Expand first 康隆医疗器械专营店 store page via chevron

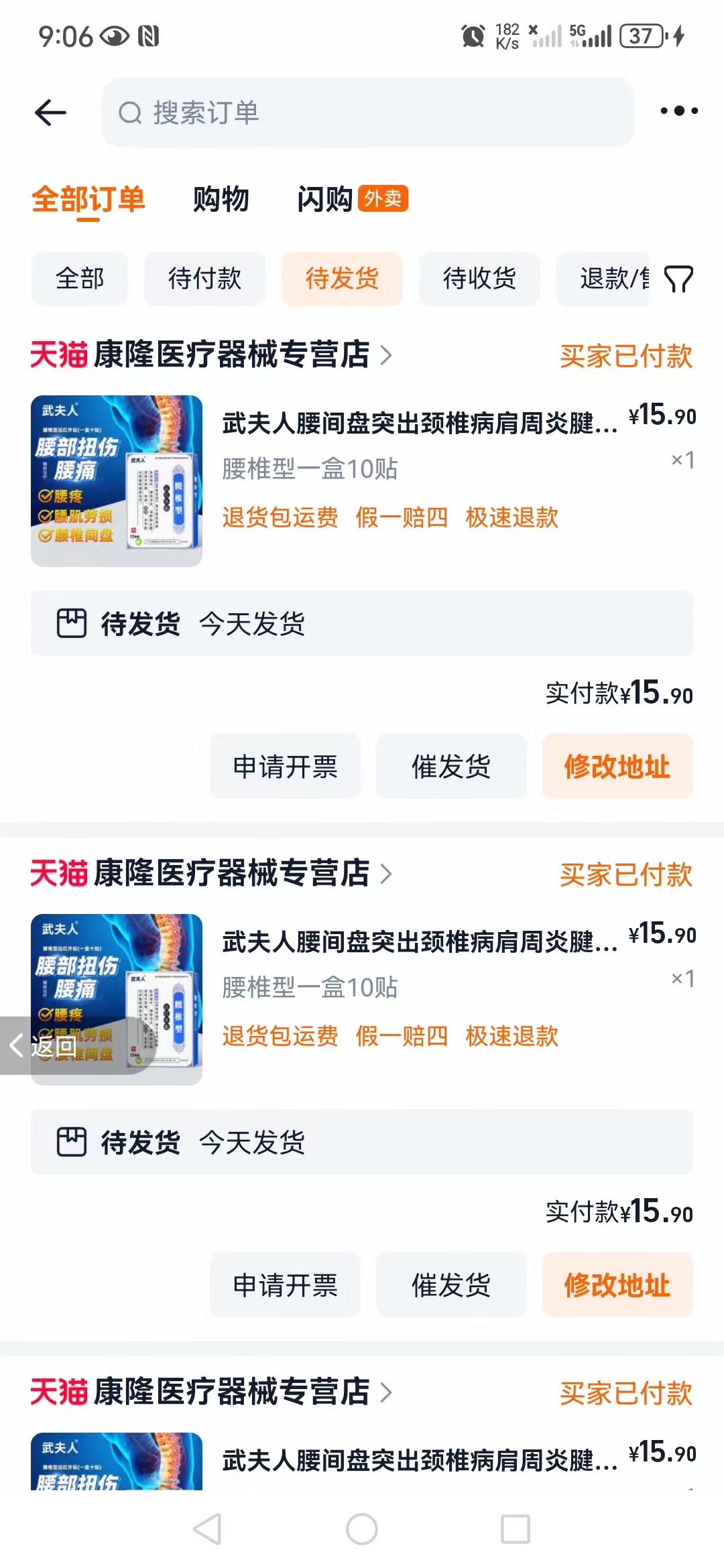386,356
